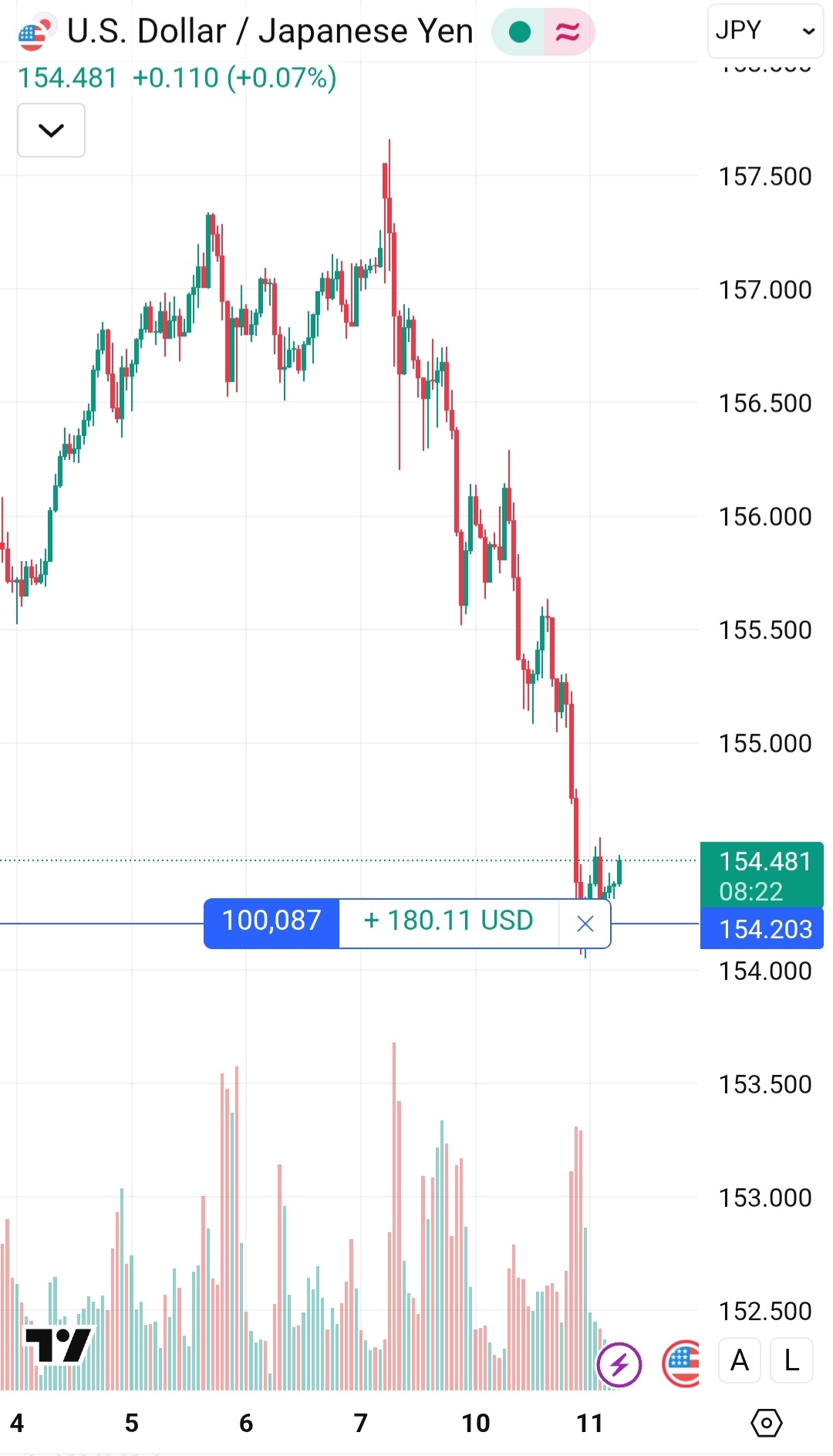Open chart settings hexagon icon
This screenshot has width=833, height=1456.
766,1422
